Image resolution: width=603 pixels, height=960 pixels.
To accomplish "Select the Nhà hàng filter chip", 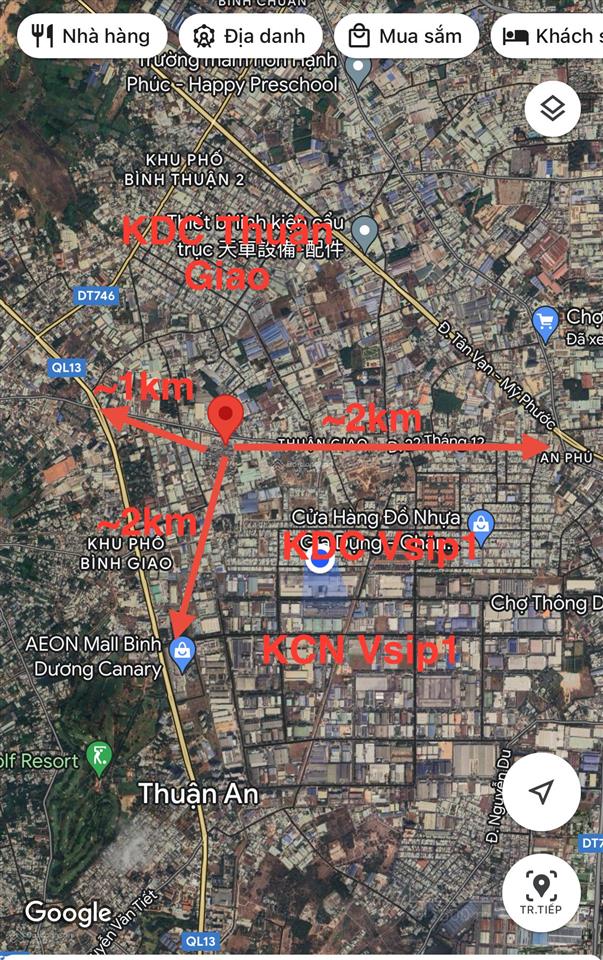I will pyautogui.click(x=91, y=37).
